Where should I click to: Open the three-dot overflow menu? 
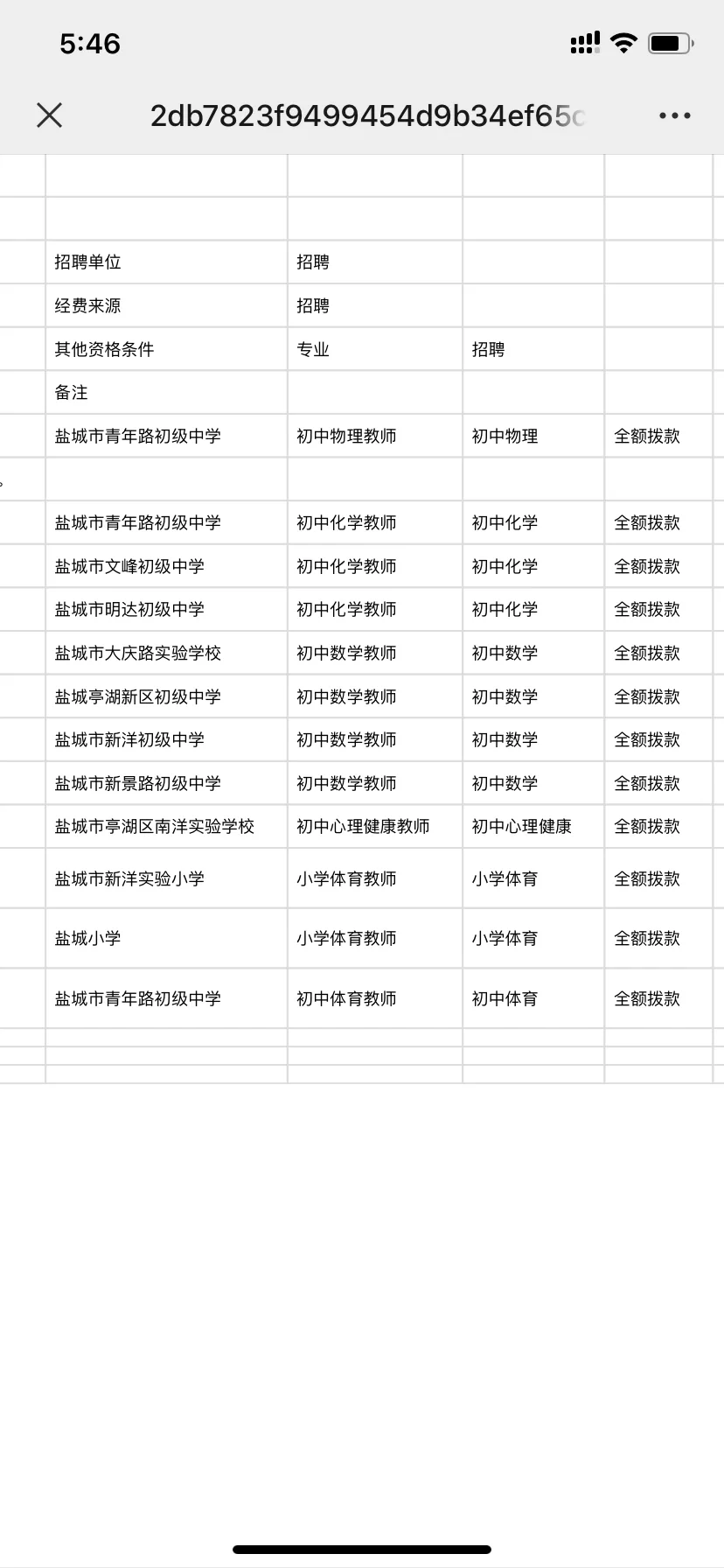tap(674, 115)
